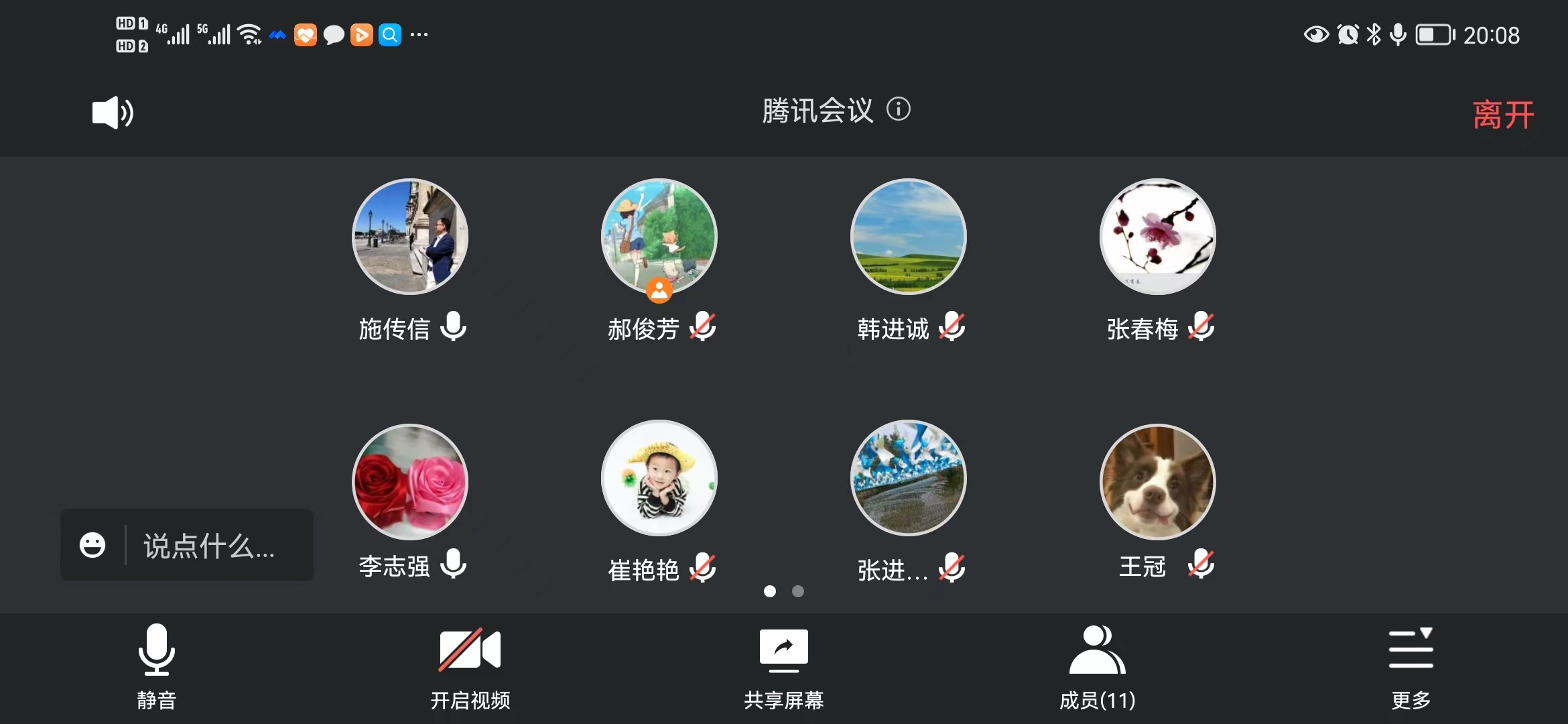This screenshot has height=724, width=1568.
Task: Open meeting info next to 腾讯会议
Action: tap(899, 109)
